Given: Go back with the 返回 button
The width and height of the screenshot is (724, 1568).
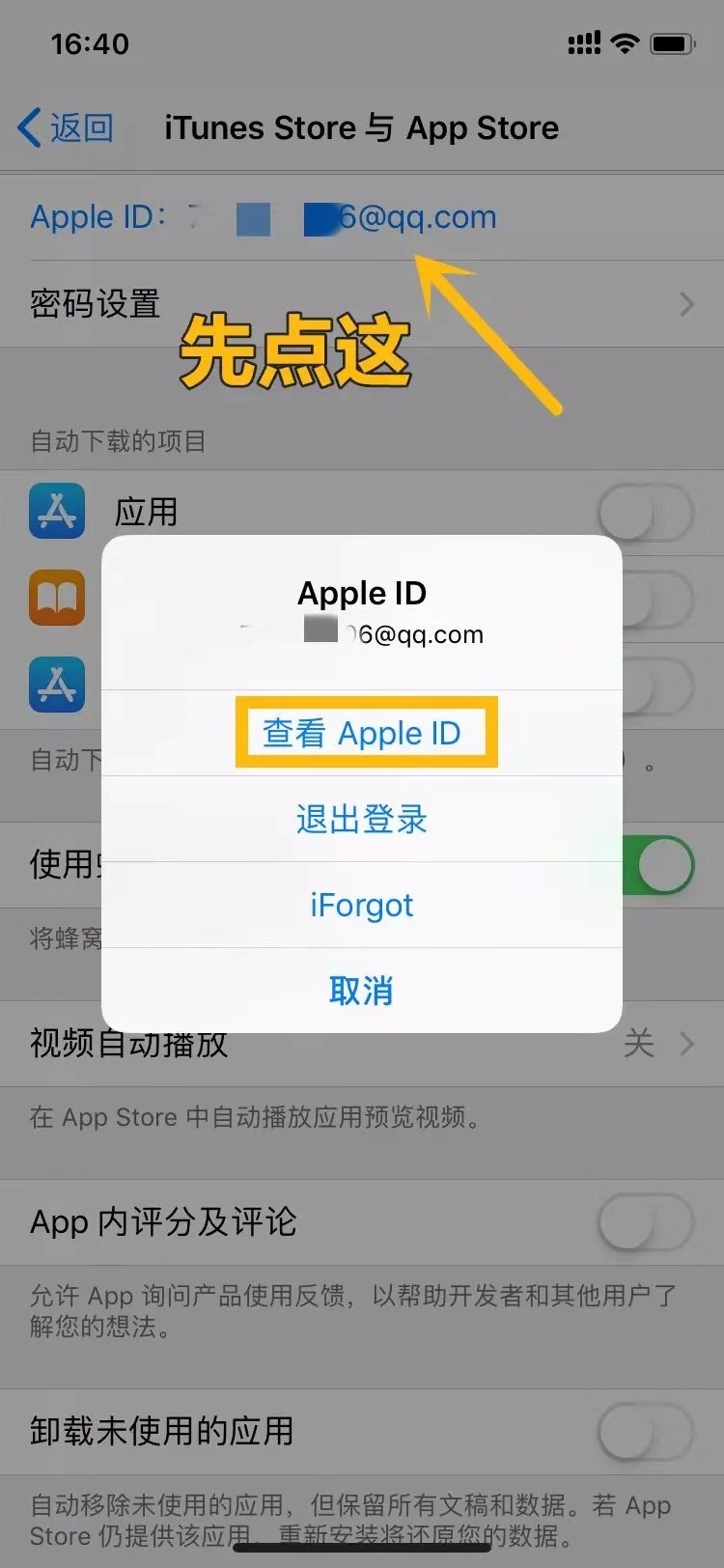Looking at the screenshot, I should pos(66,127).
